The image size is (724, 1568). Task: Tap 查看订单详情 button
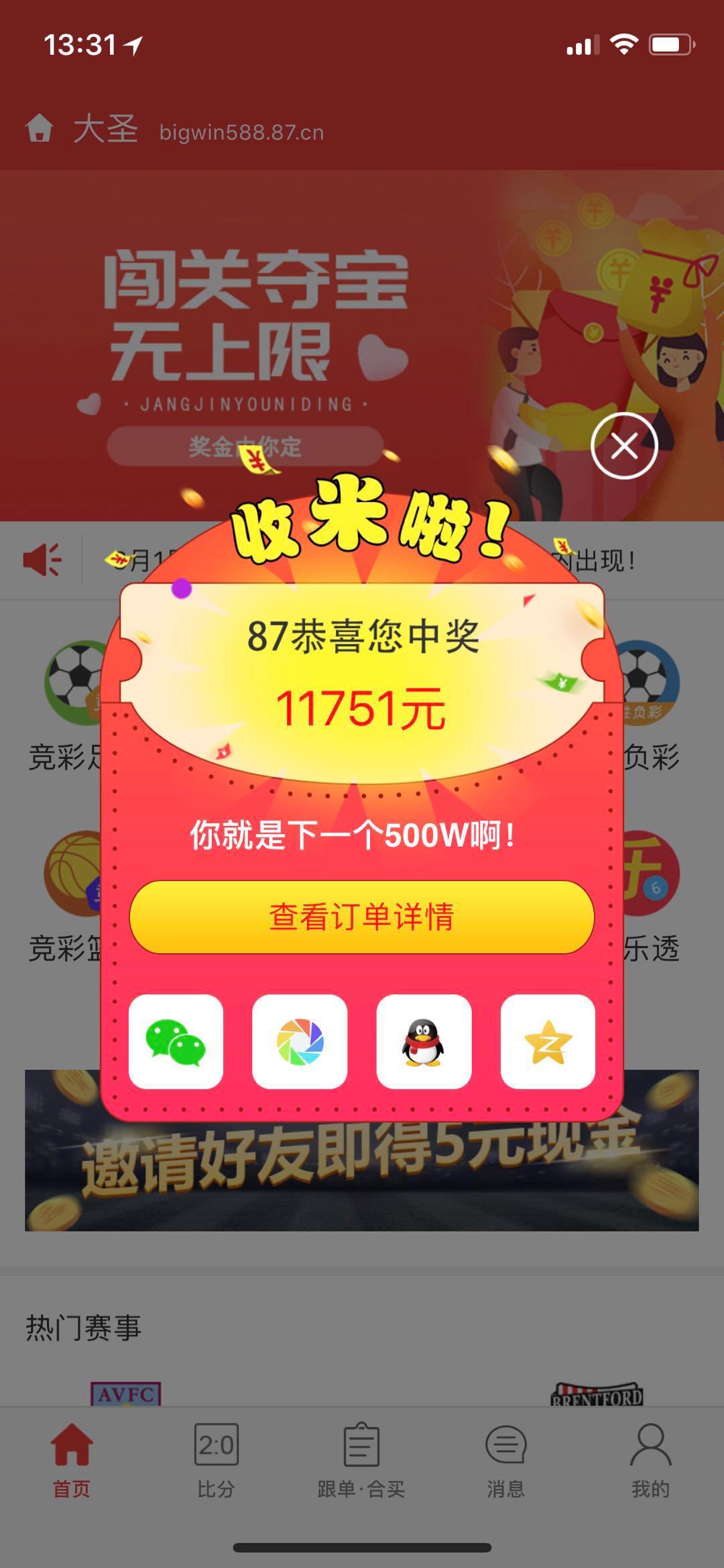click(362, 916)
